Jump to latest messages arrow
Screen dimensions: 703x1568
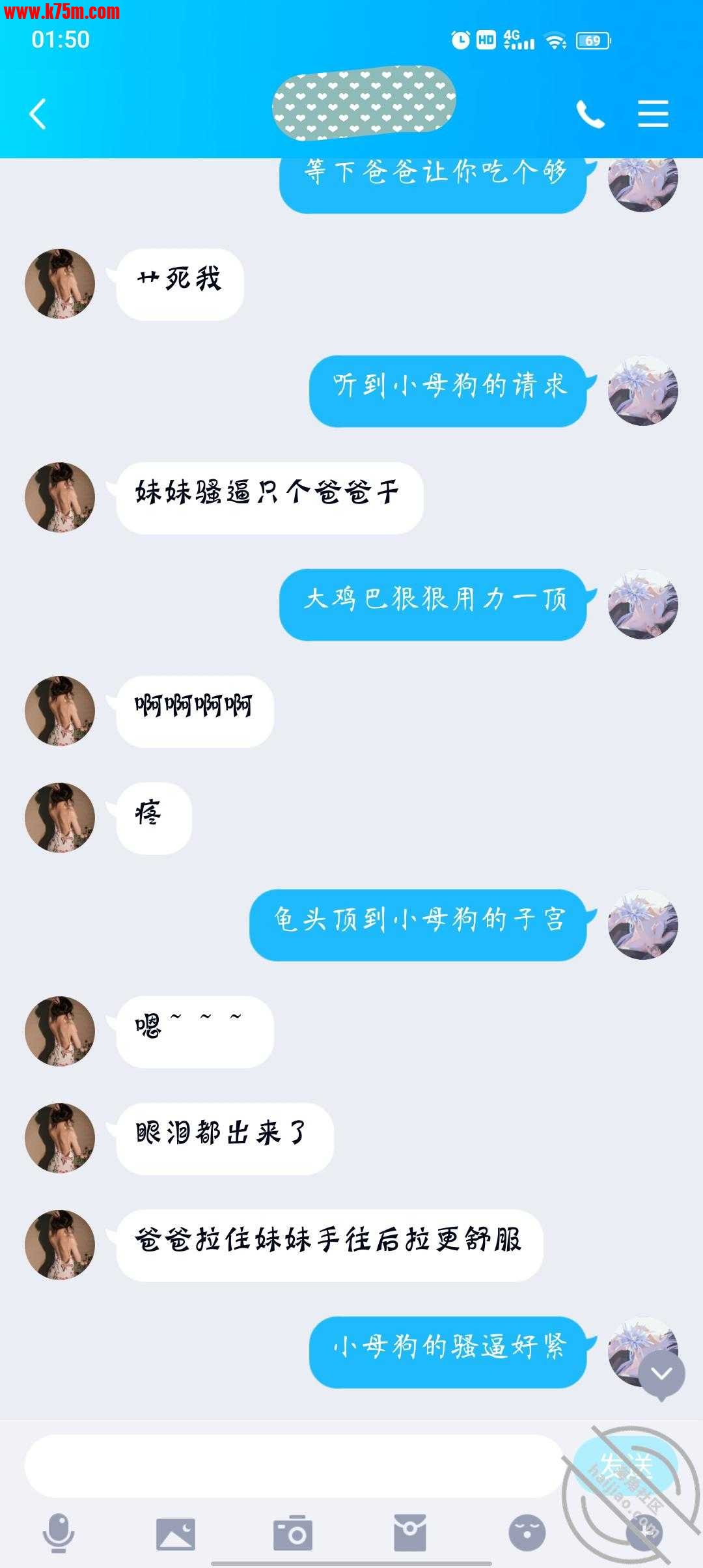661,1374
